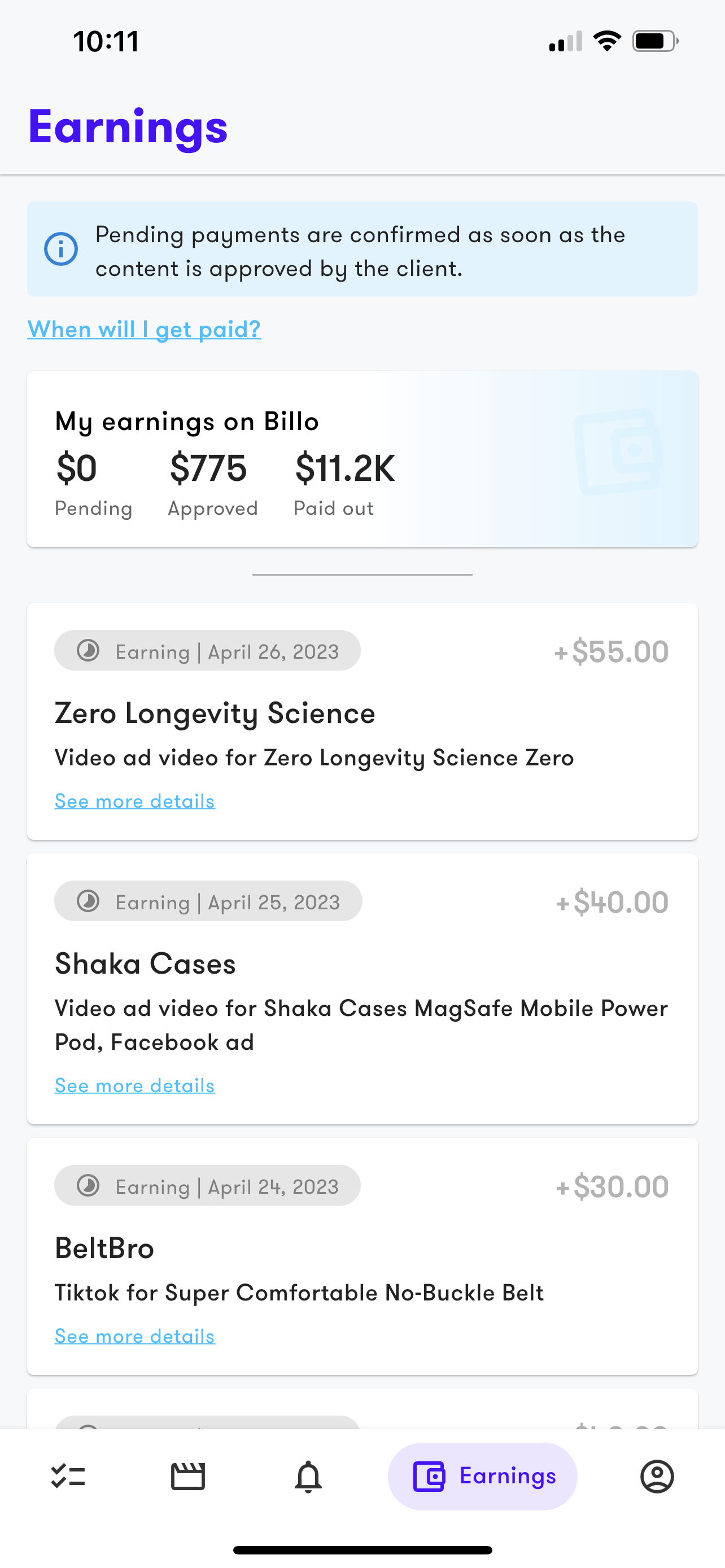Screen dimensions: 725x1568
Task: See more details for Shaka Cases
Action: pos(134,1085)
